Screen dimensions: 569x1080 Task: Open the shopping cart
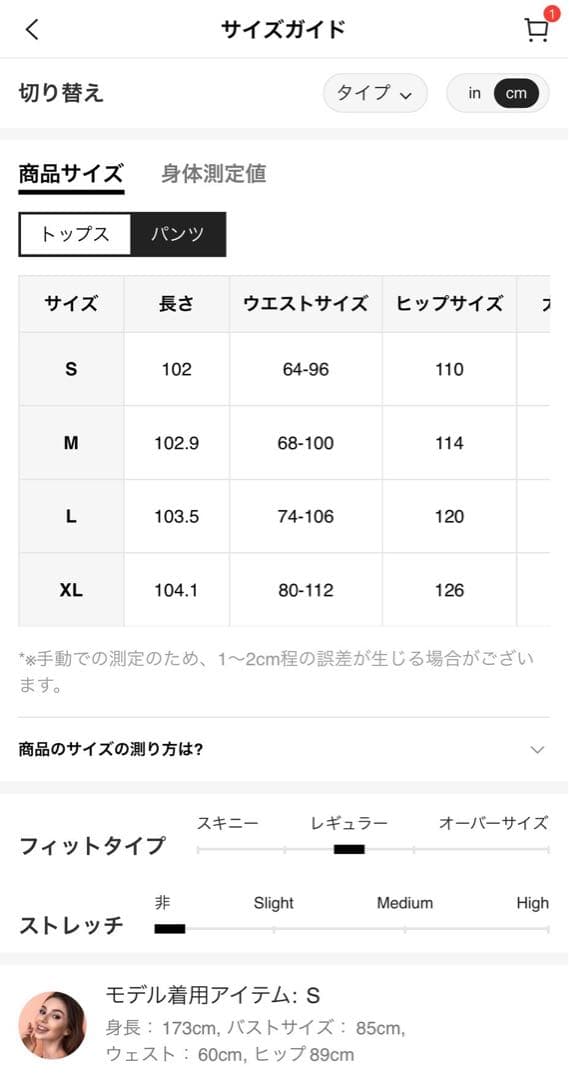point(537,28)
